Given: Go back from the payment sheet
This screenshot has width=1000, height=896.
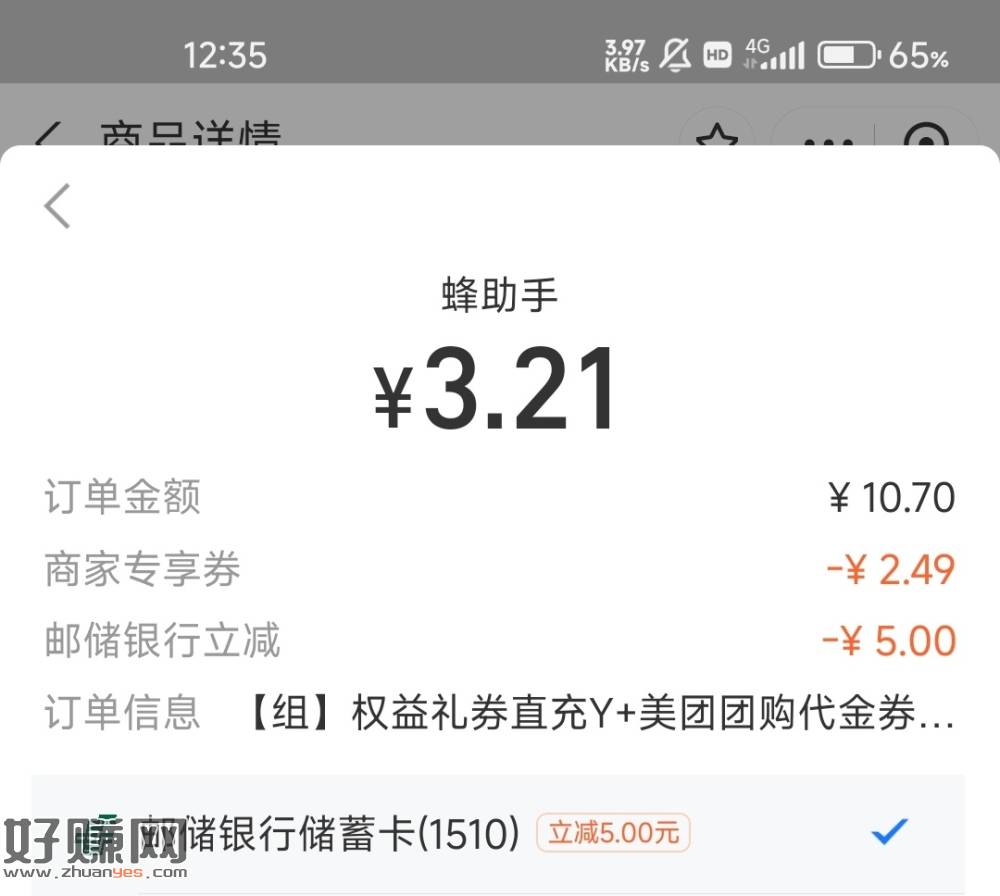Looking at the screenshot, I should pos(58,207).
